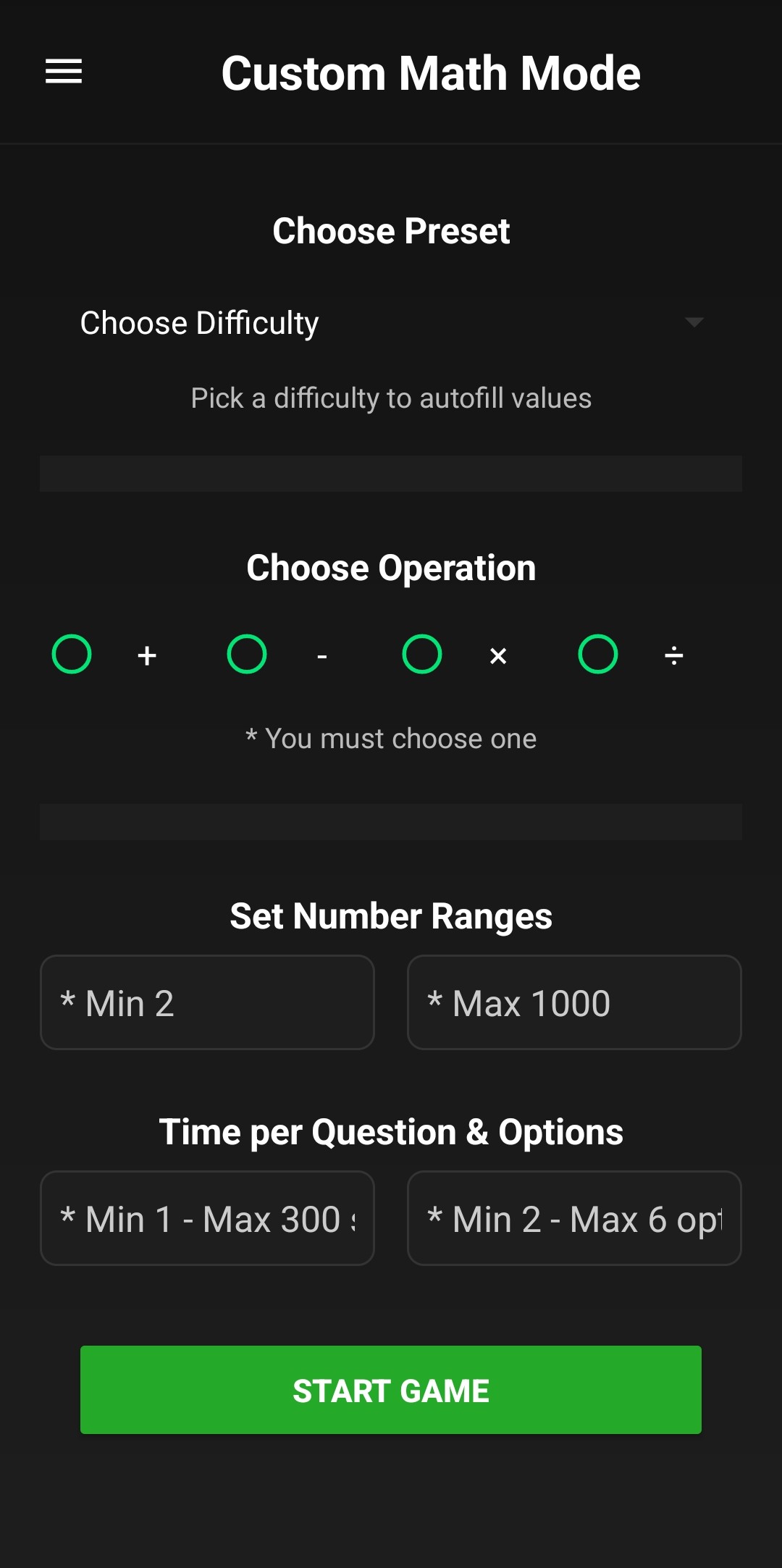Click the dropdown arrow beside Choose Difficulty
782x1568 pixels.
click(694, 322)
